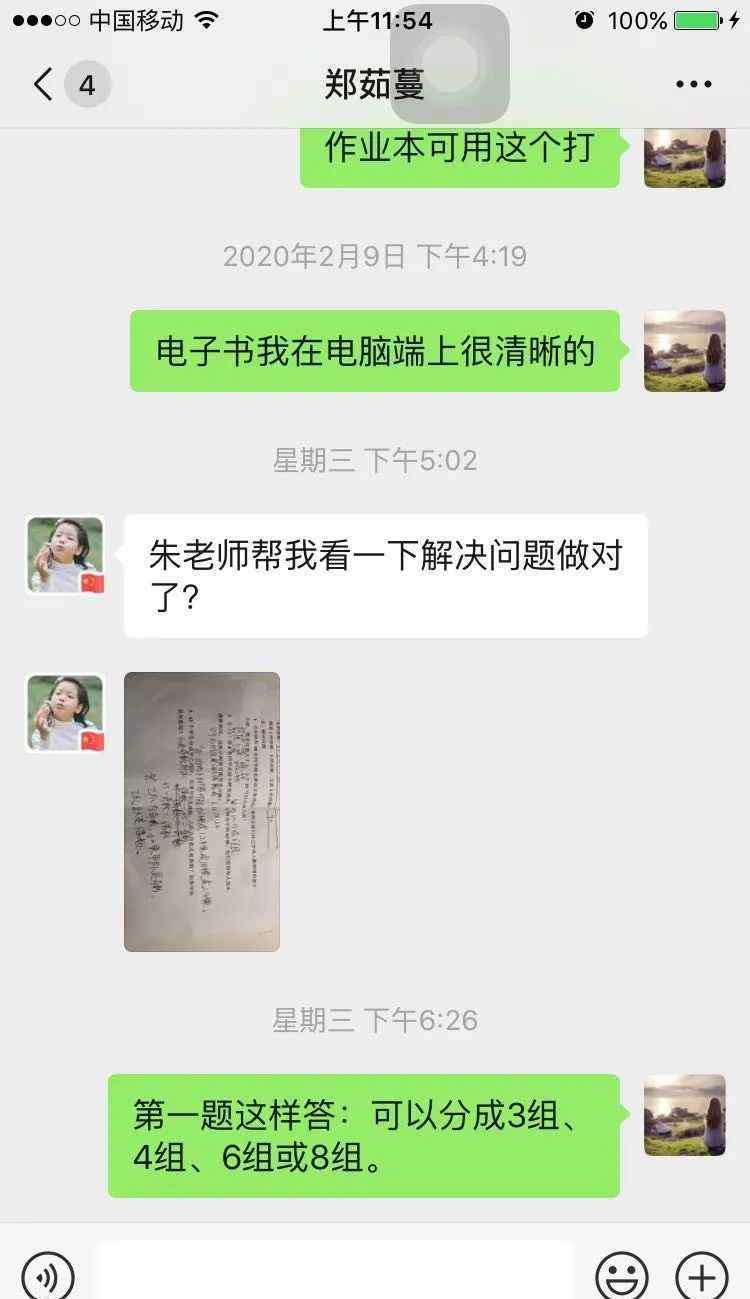Screen dimensions: 750x1299
Task: Tap the AssistiveTouch floating button
Action: pos(450,62)
